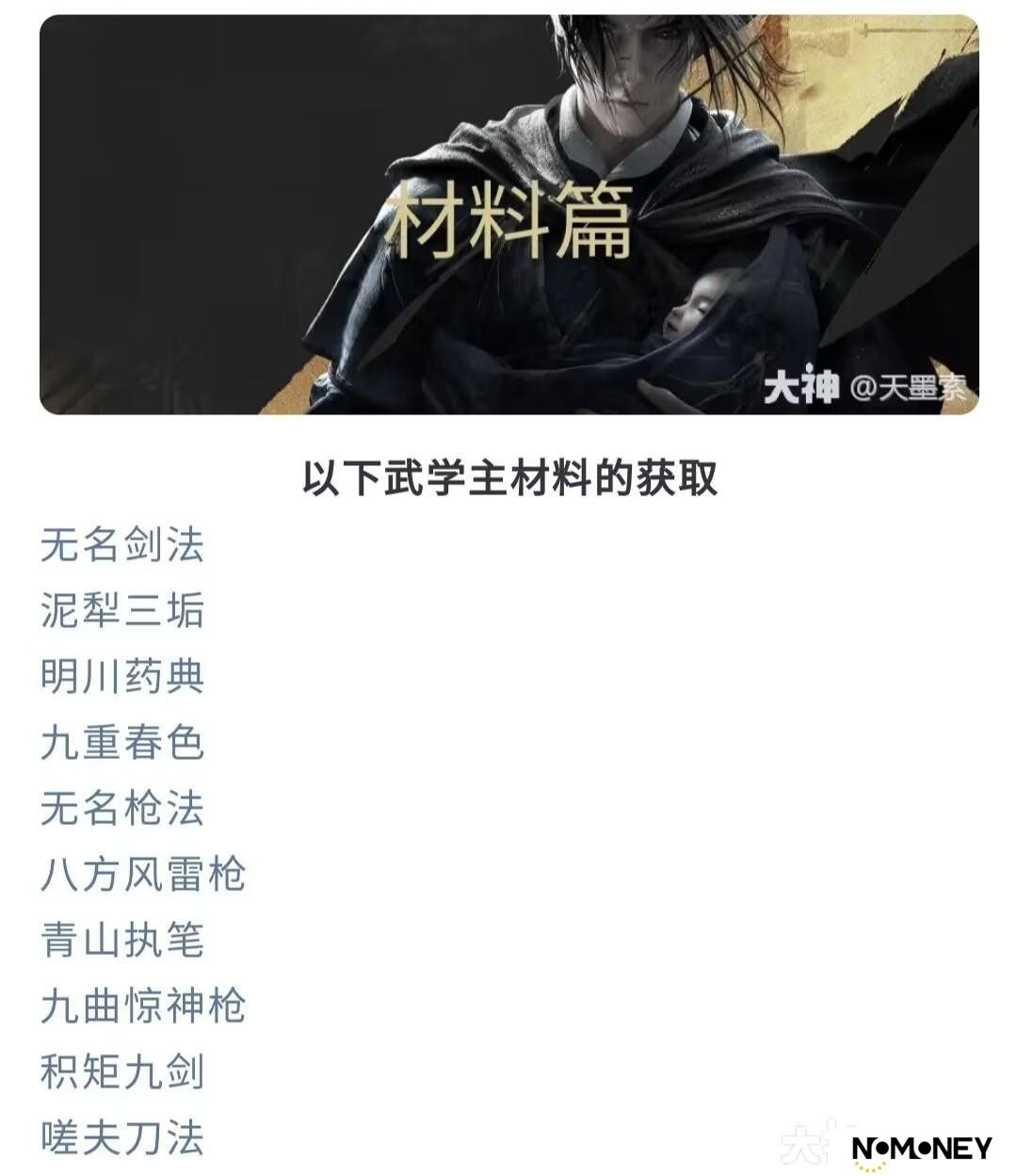The width and height of the screenshot is (1017, 1176).
Task: Open the 青山执笔 link
Action: click(122, 941)
